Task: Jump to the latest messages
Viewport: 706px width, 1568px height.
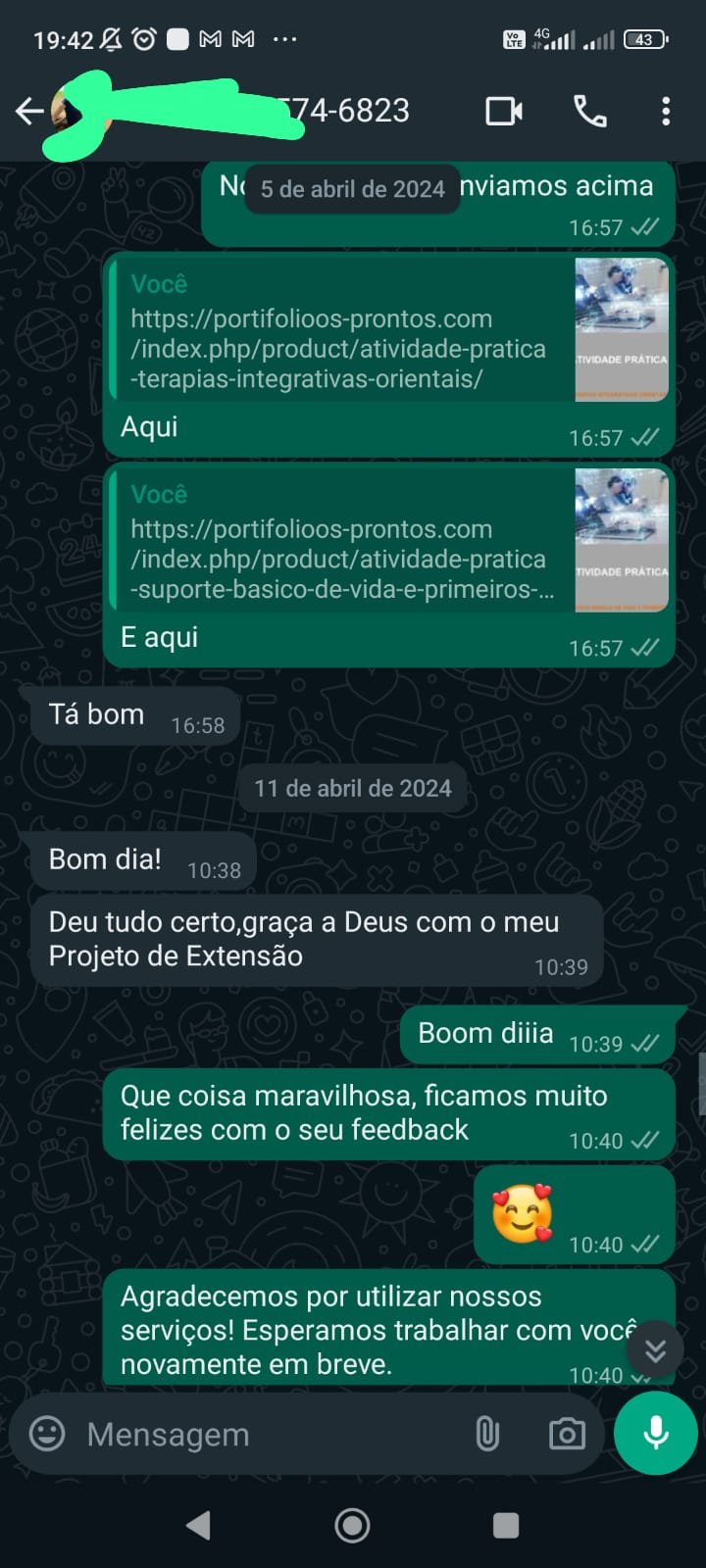Action: (x=655, y=1350)
